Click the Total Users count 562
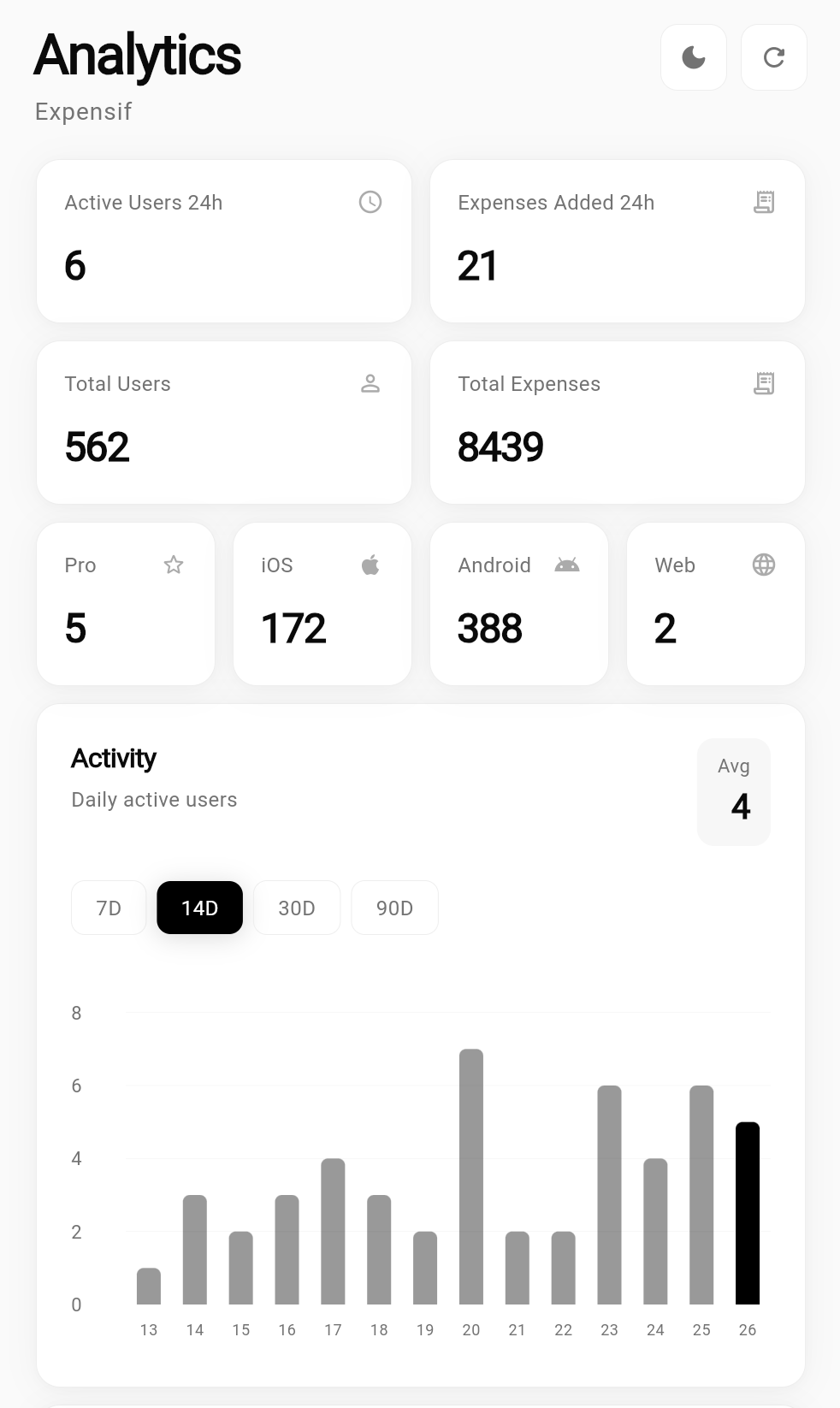 coord(97,447)
